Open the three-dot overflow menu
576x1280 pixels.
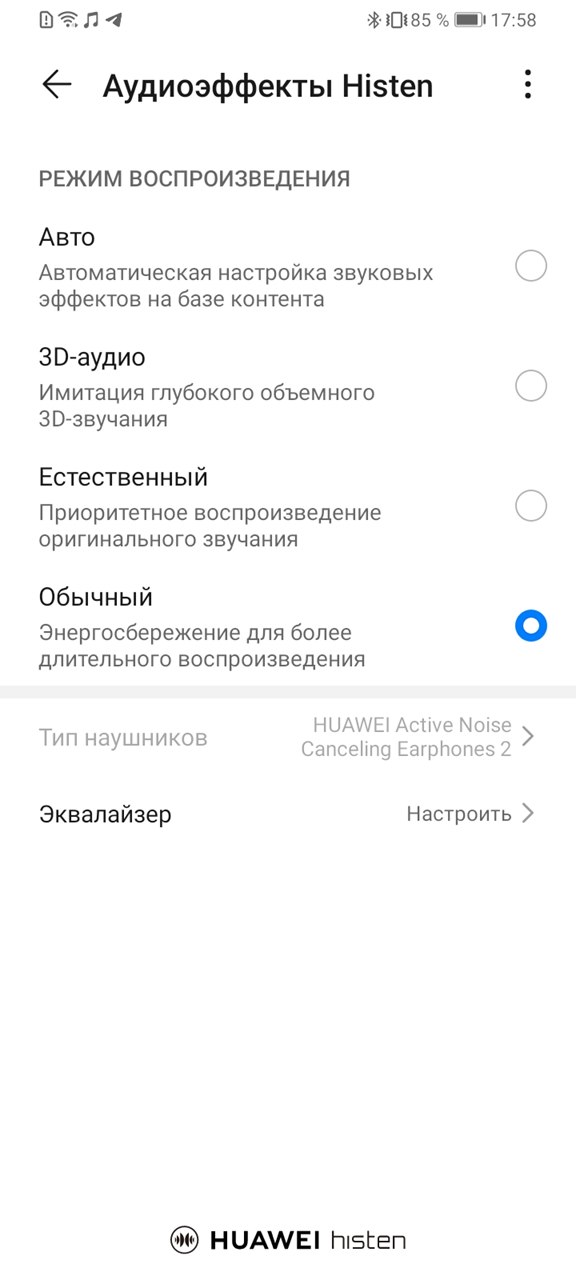pyautogui.click(x=527, y=85)
